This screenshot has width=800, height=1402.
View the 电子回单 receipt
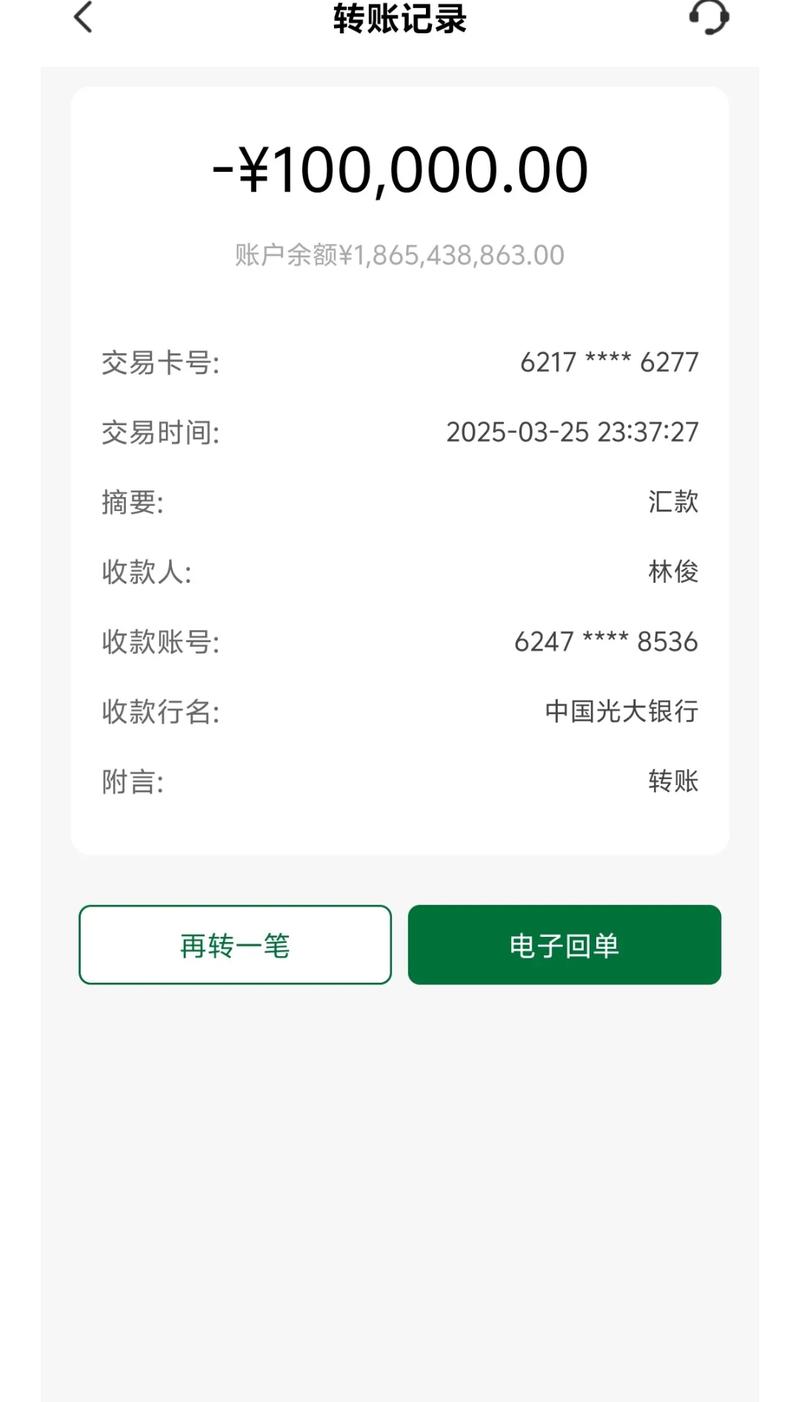(x=564, y=945)
